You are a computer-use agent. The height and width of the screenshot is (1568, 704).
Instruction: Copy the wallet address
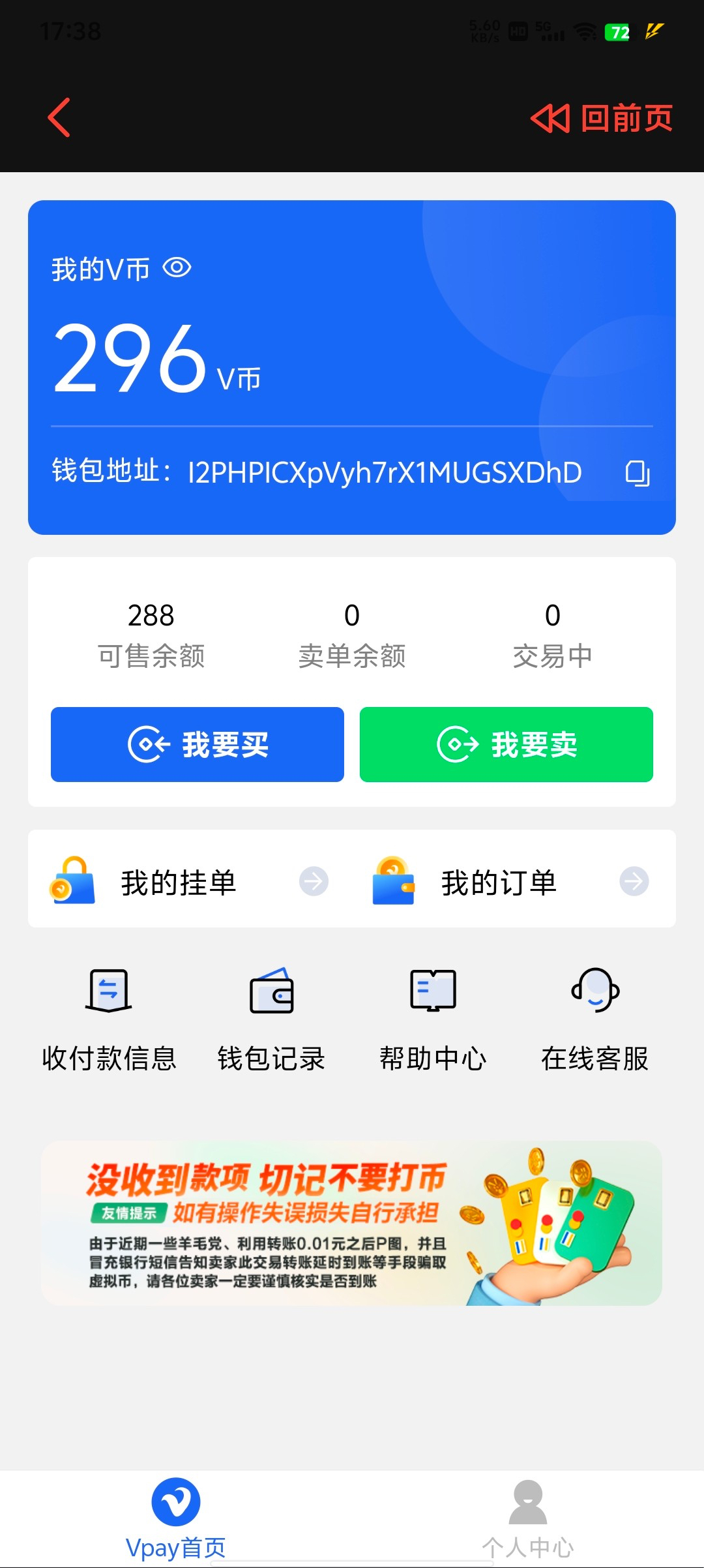(x=638, y=473)
